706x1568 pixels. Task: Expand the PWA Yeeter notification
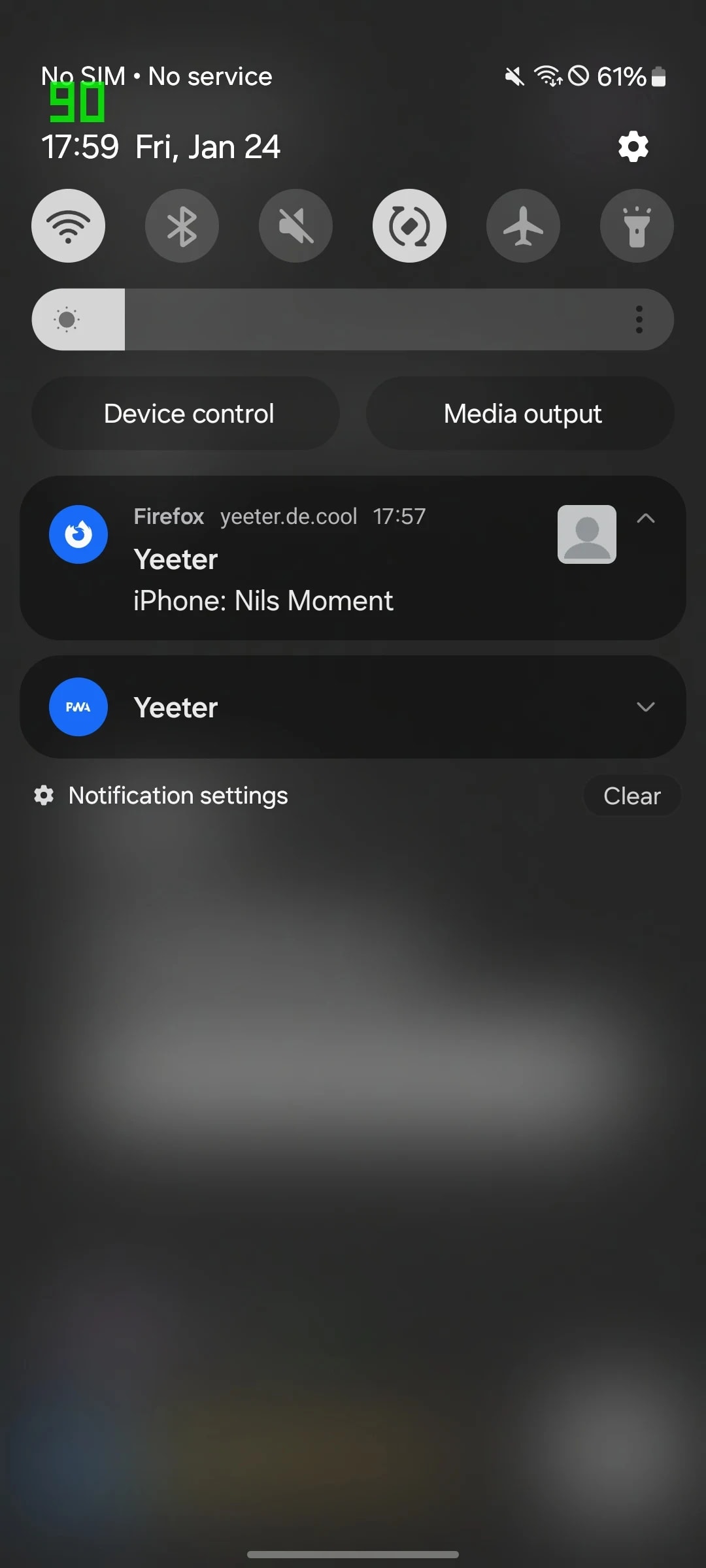pos(645,707)
